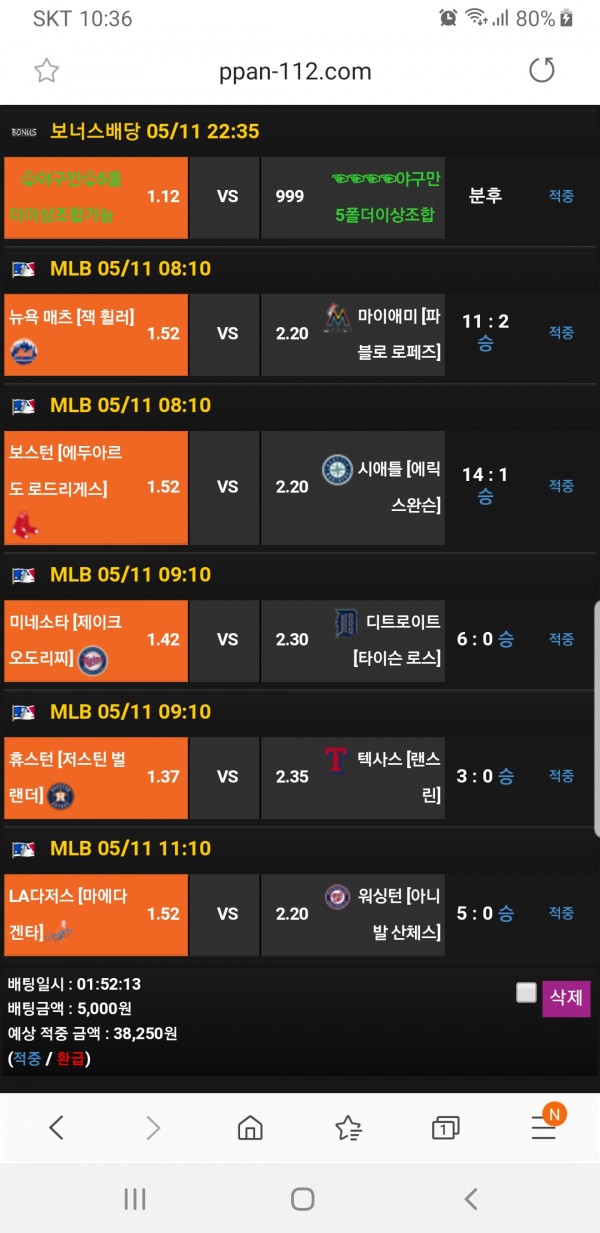Tap the 삭제 delete button
600x1233 pixels.
pyautogui.click(x=566, y=997)
